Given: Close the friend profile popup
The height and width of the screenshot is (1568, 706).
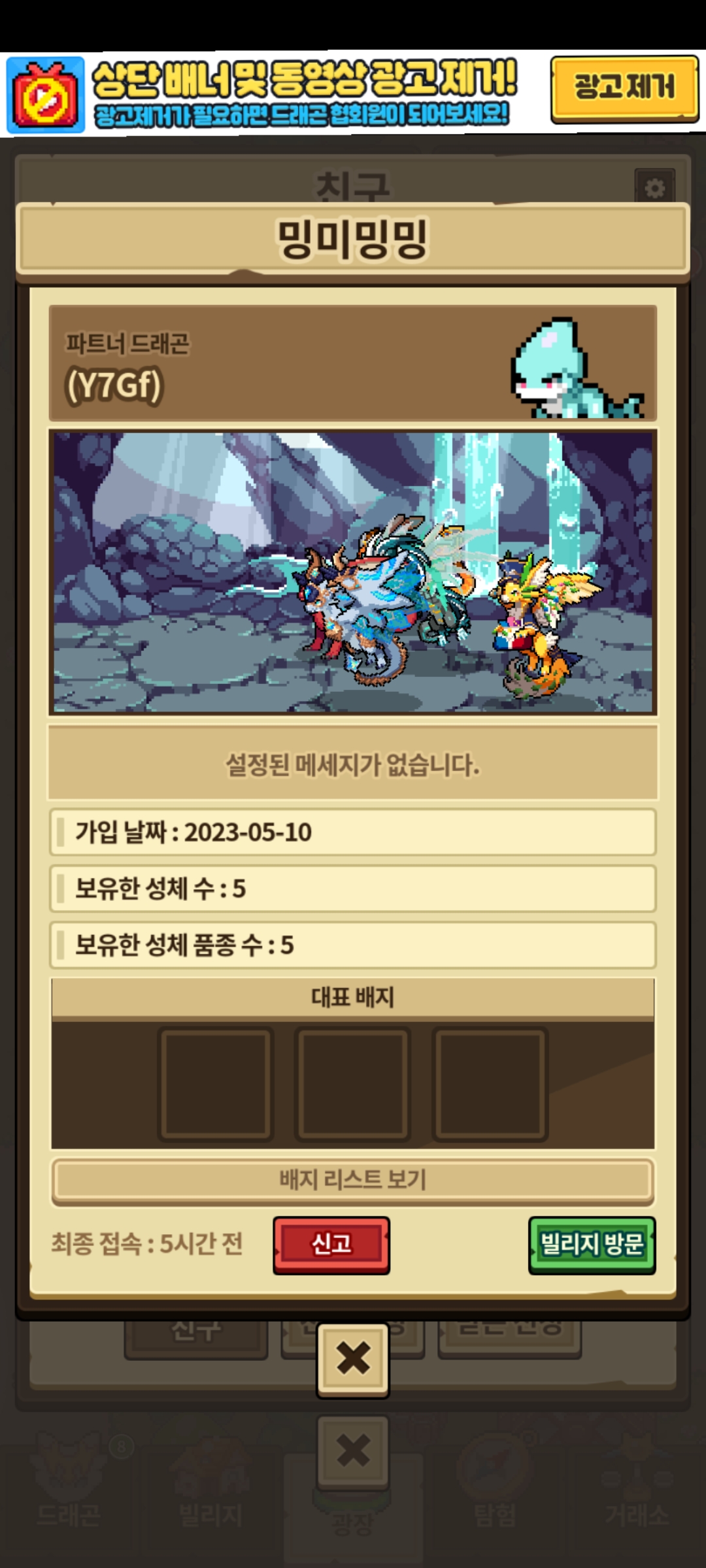Looking at the screenshot, I should pos(353,1360).
